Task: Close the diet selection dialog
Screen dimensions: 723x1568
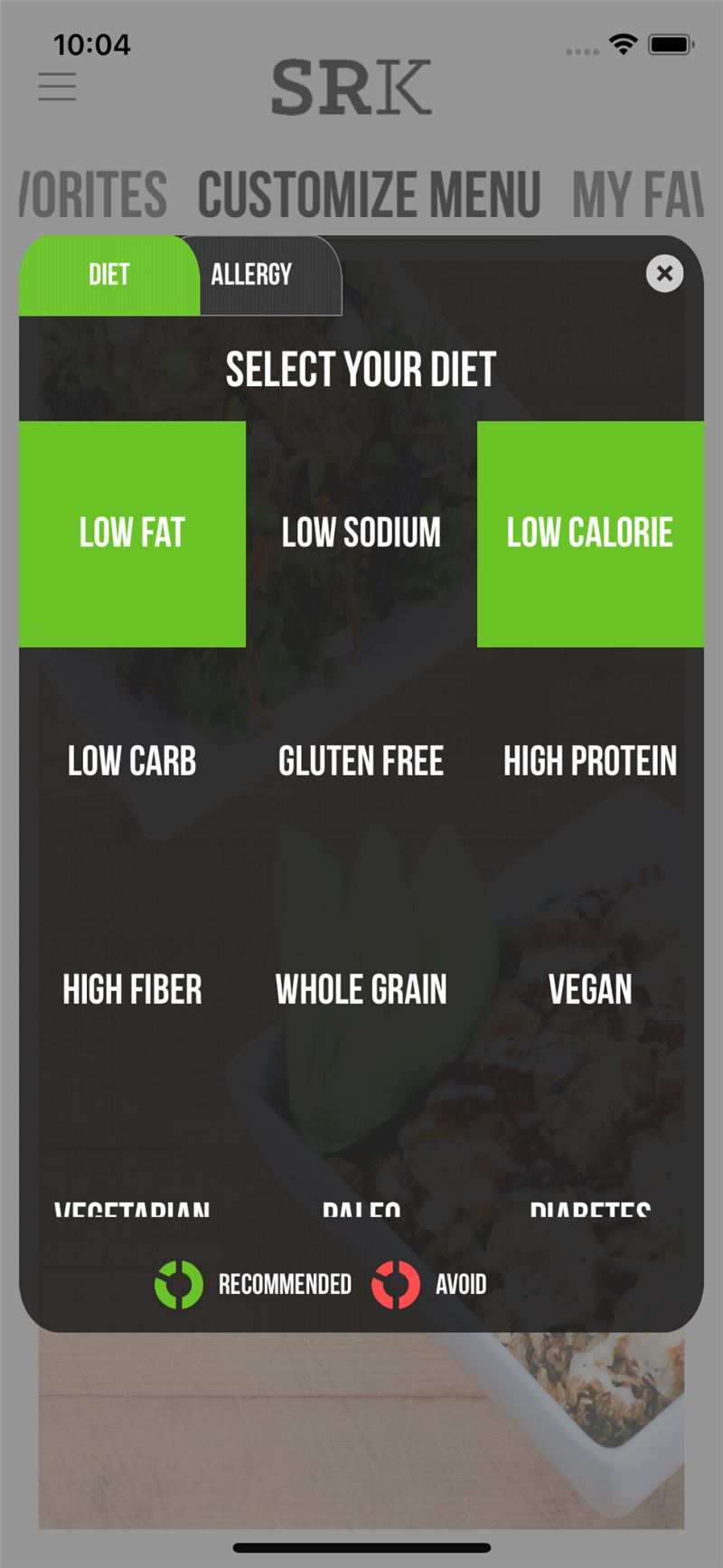Action: pos(664,273)
